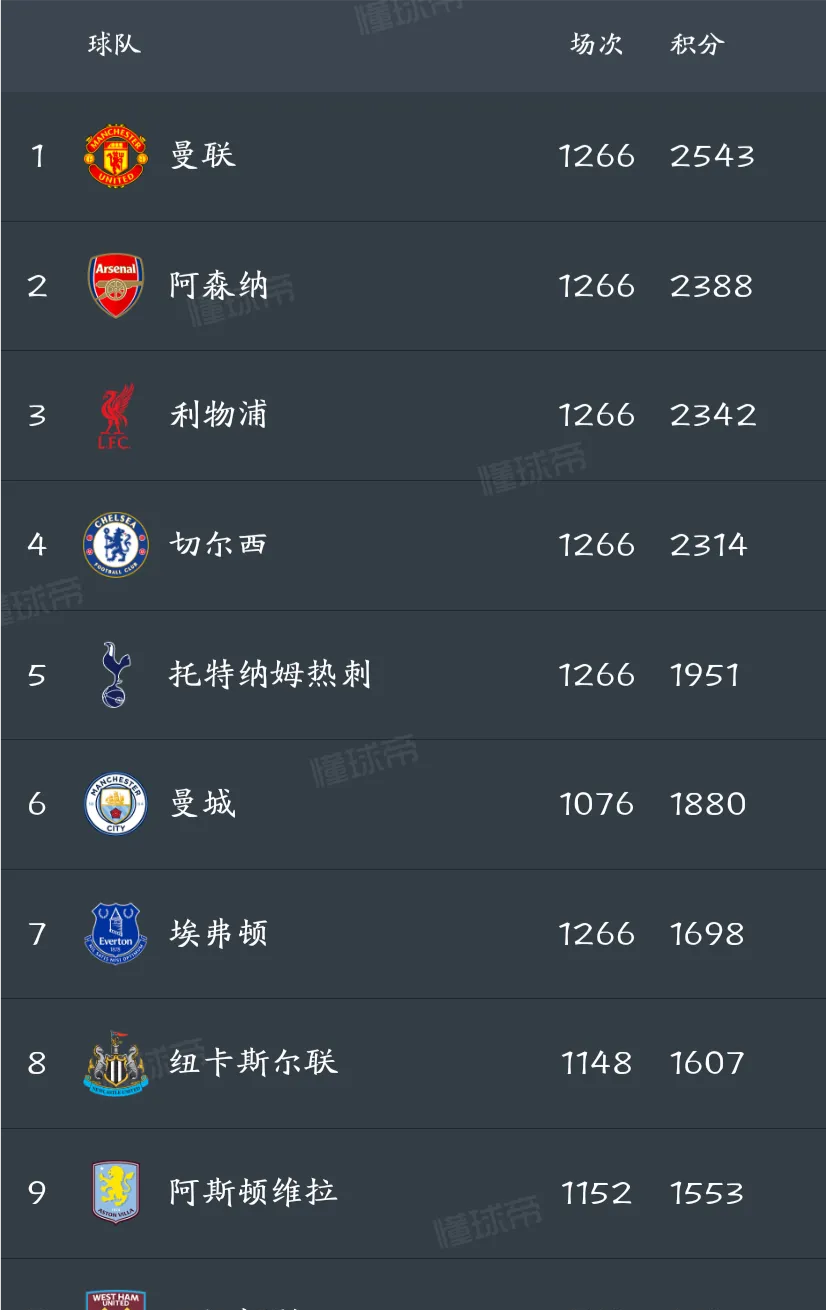This screenshot has width=826, height=1310.
Task: Click the Manchester City circular badge
Action: 114,804
